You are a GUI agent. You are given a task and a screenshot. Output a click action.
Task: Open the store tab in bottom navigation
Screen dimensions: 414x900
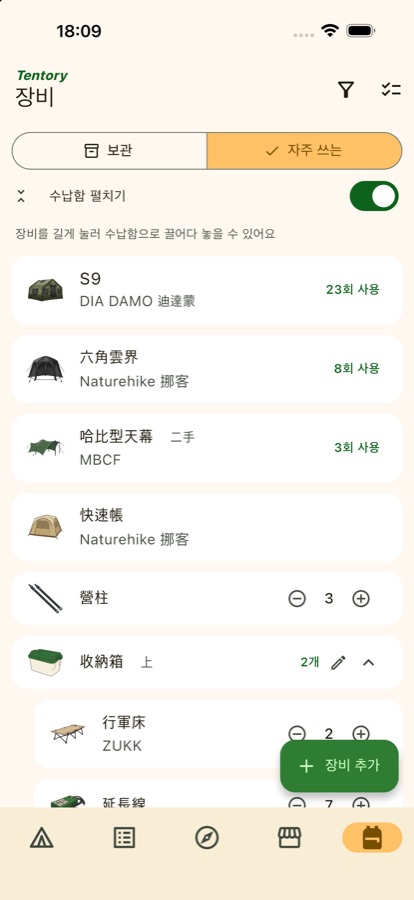point(289,838)
